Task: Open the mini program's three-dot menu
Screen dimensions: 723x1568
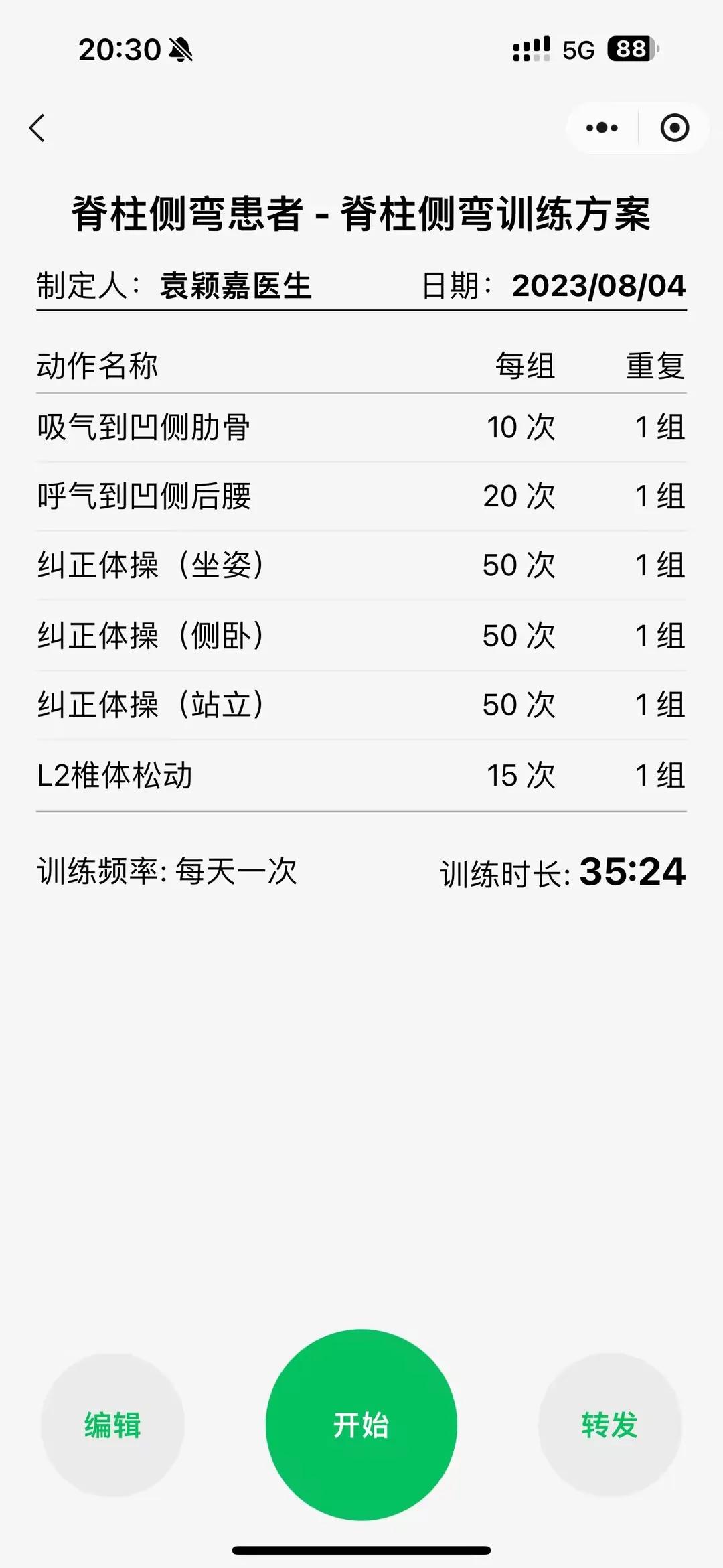Action: coord(602,128)
